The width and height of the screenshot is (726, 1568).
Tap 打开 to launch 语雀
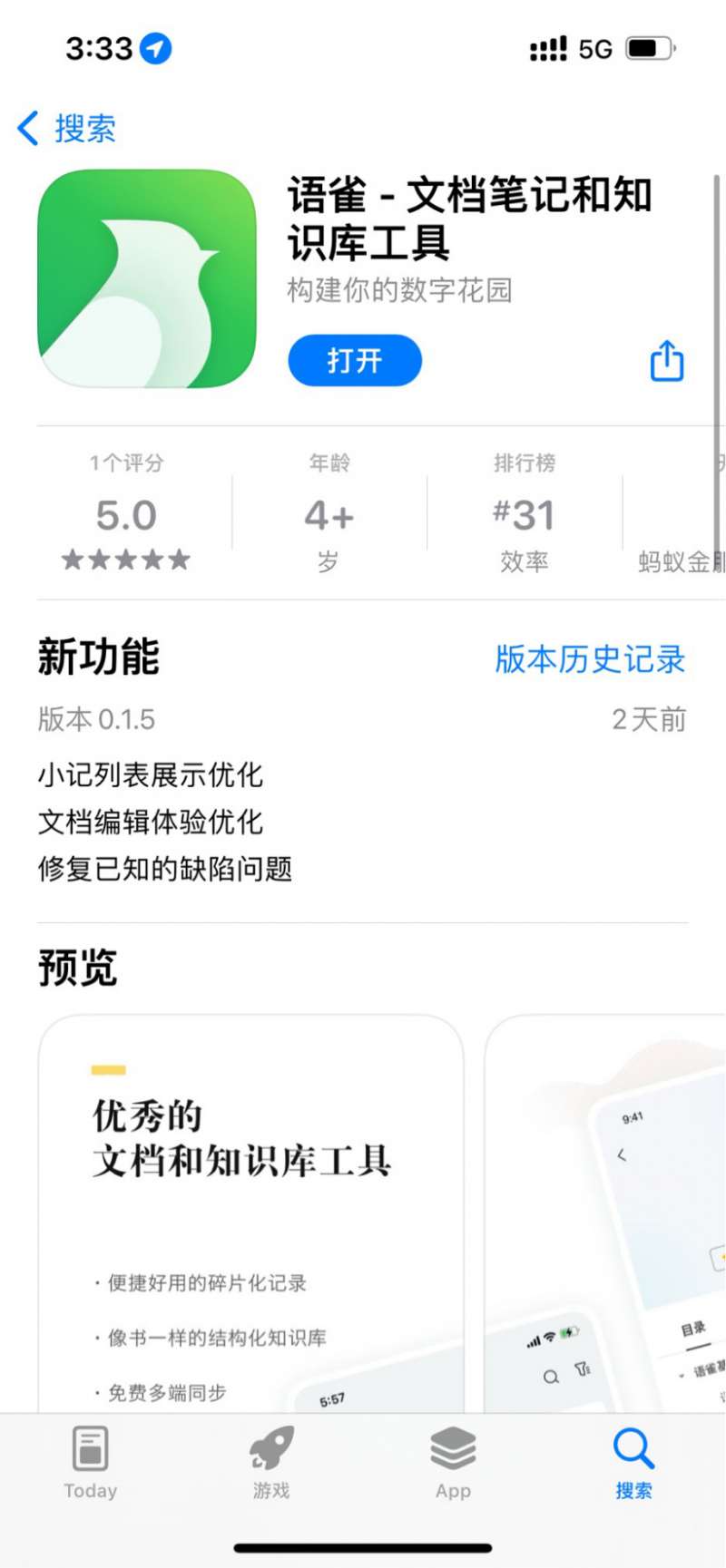[x=355, y=361]
